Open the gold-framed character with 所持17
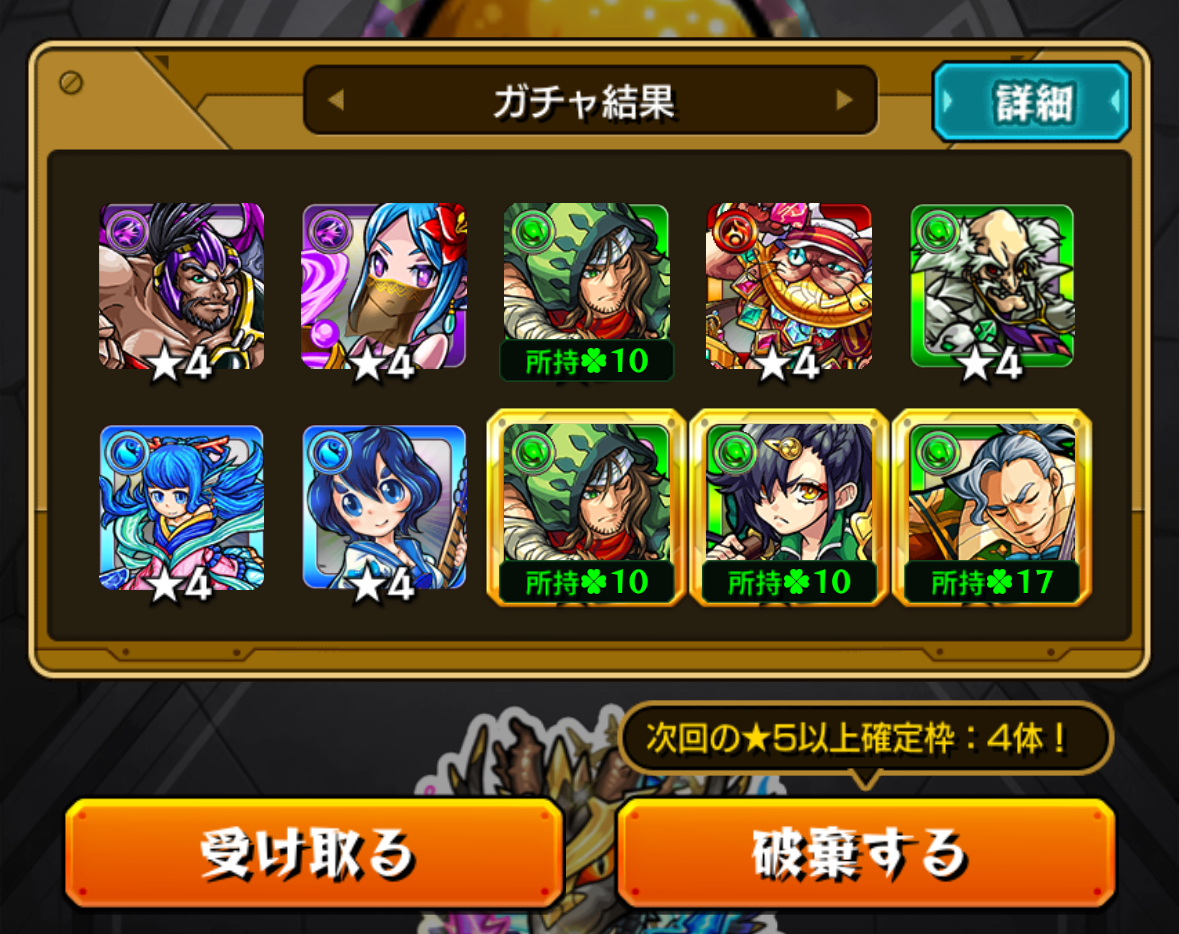The image size is (1179, 934). (x=992, y=508)
